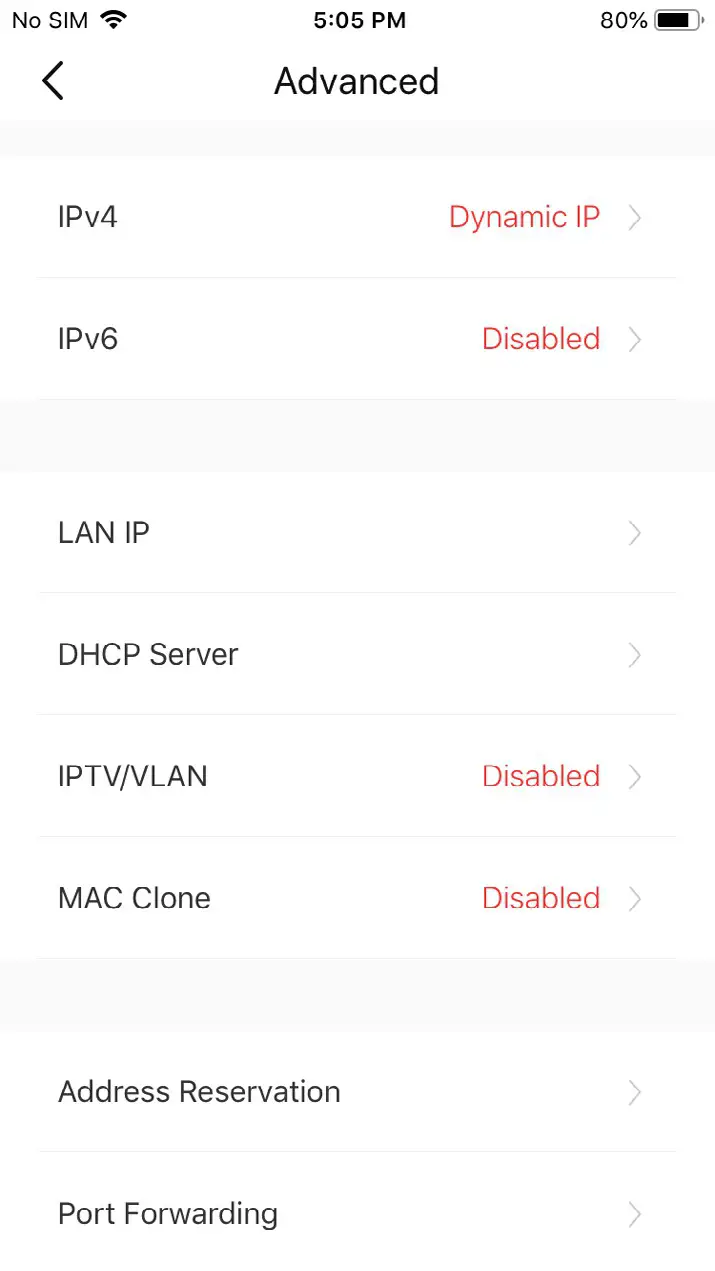Open LAN IP settings
This screenshot has width=715, height=1271.
click(x=357, y=533)
